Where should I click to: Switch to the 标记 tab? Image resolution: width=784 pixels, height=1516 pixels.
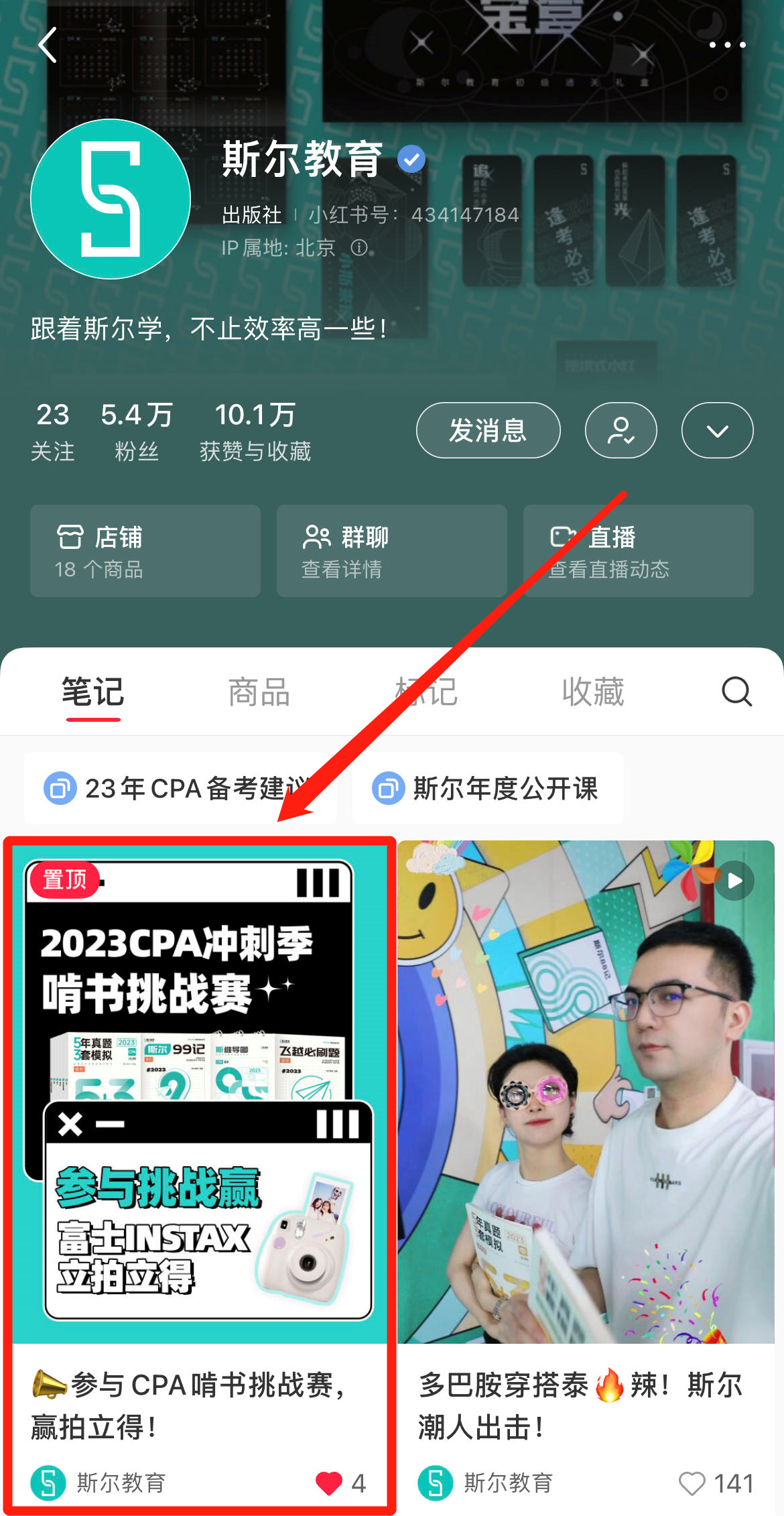426,692
